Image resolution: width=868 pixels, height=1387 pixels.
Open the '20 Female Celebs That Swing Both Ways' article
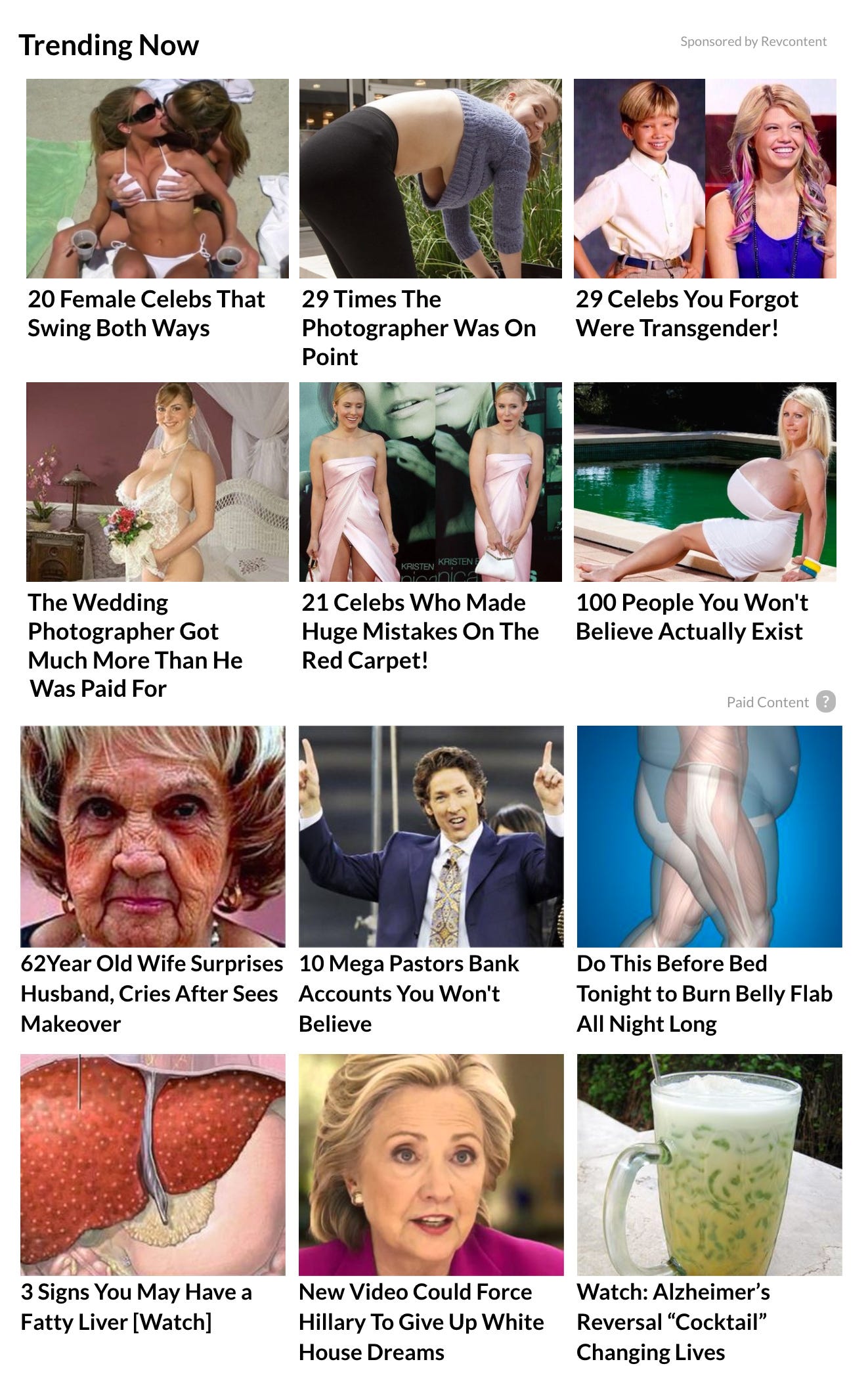click(146, 313)
